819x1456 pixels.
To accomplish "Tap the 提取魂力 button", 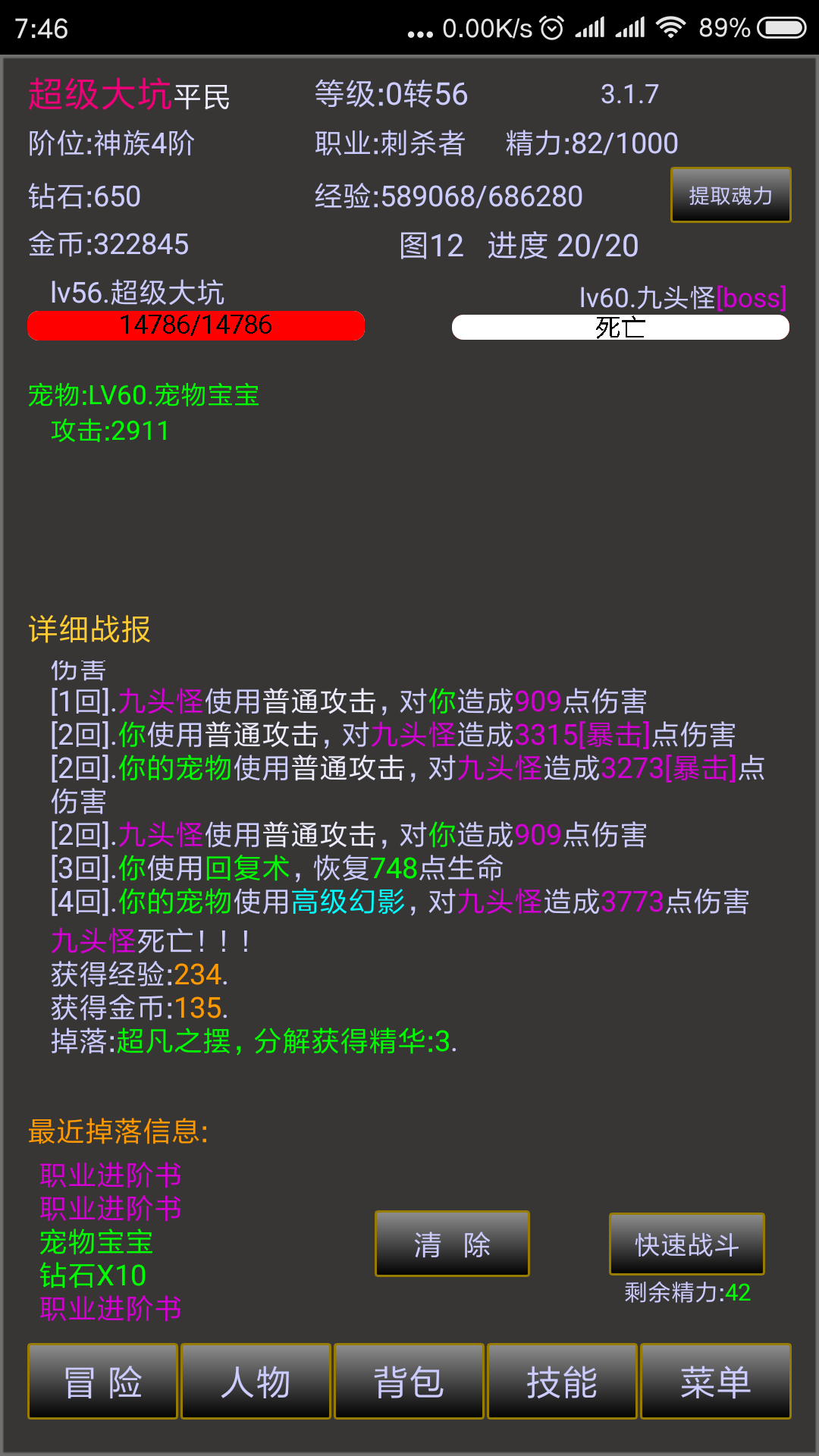I will click(730, 195).
